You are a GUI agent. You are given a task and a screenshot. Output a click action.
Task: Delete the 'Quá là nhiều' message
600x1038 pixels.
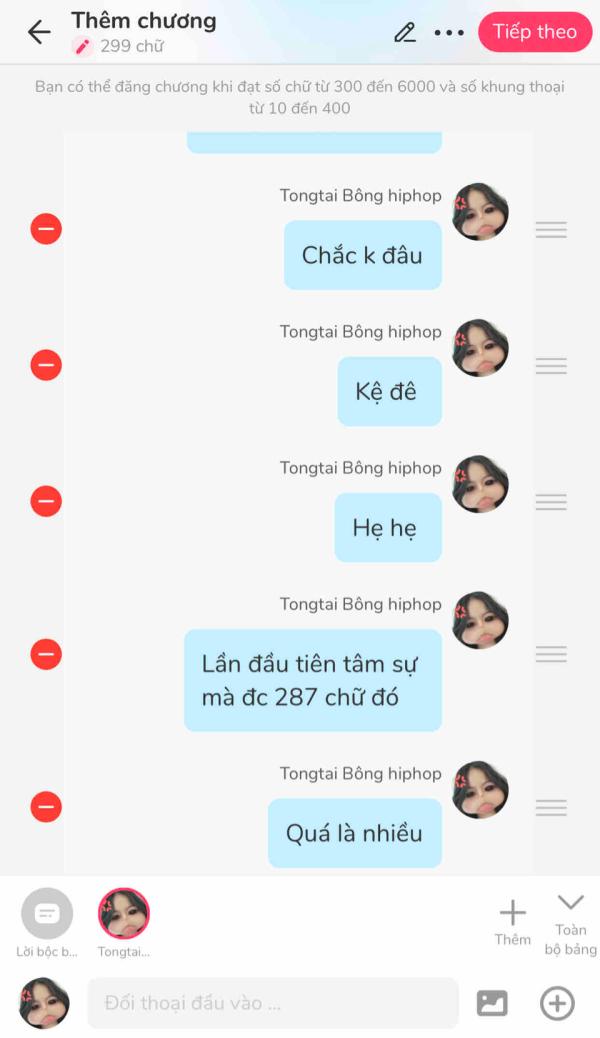pos(46,807)
